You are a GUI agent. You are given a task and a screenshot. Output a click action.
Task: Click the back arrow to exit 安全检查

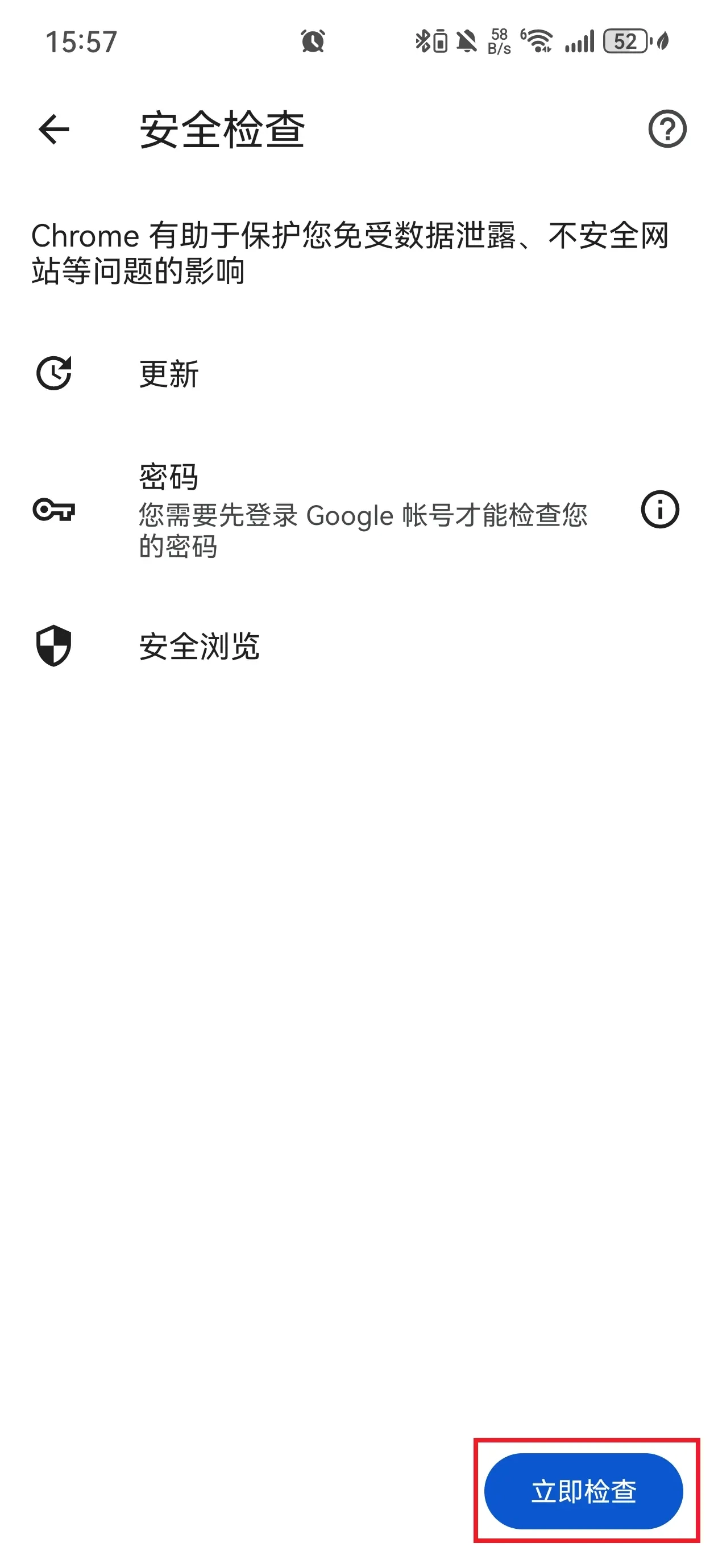click(x=52, y=129)
